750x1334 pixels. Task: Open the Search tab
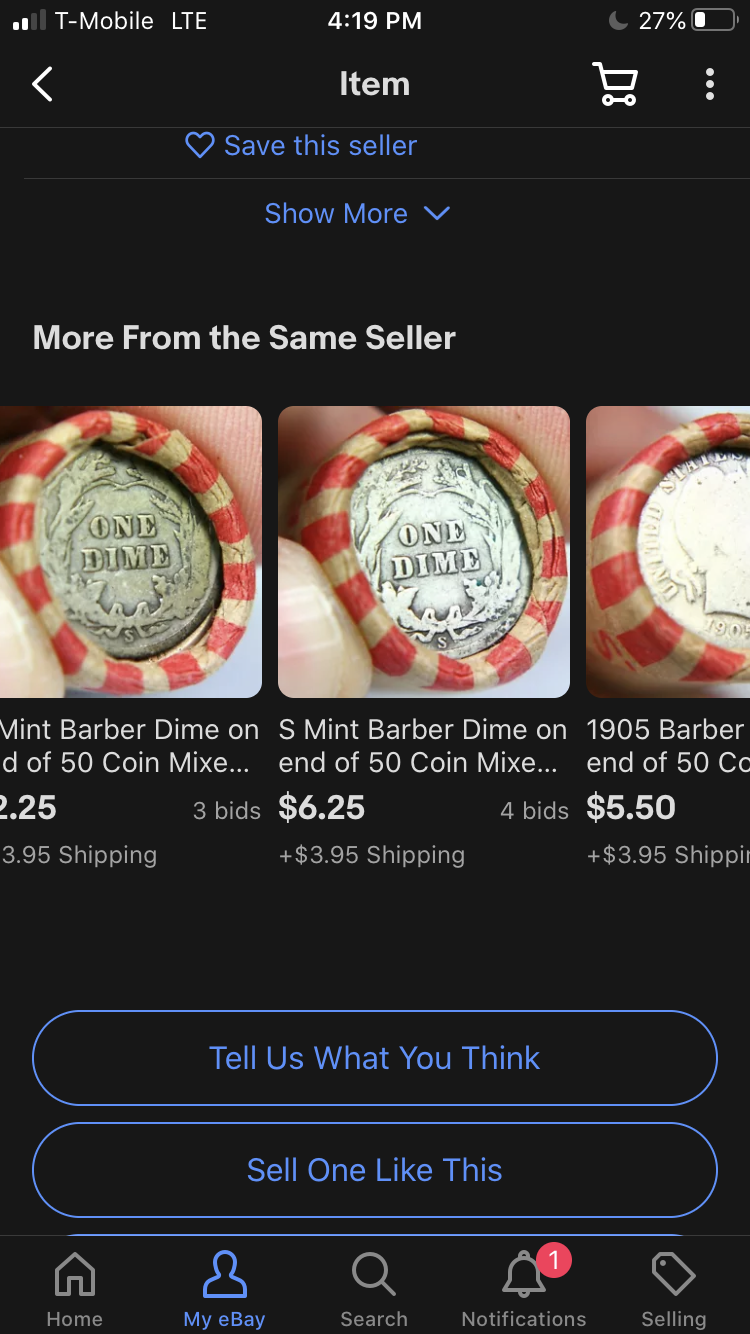click(x=374, y=1288)
